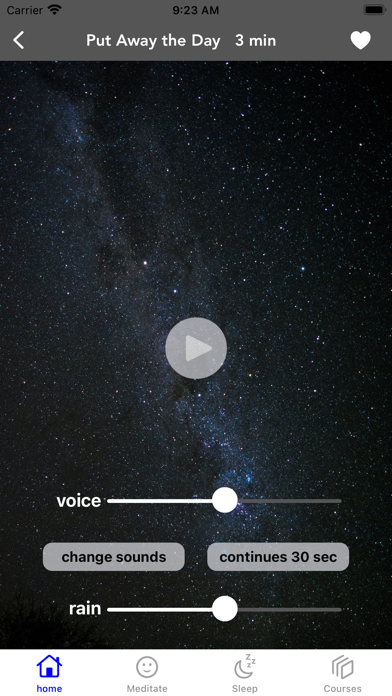Tap the rain volume slider
Screen dimensions: 392x696
(x=224, y=609)
